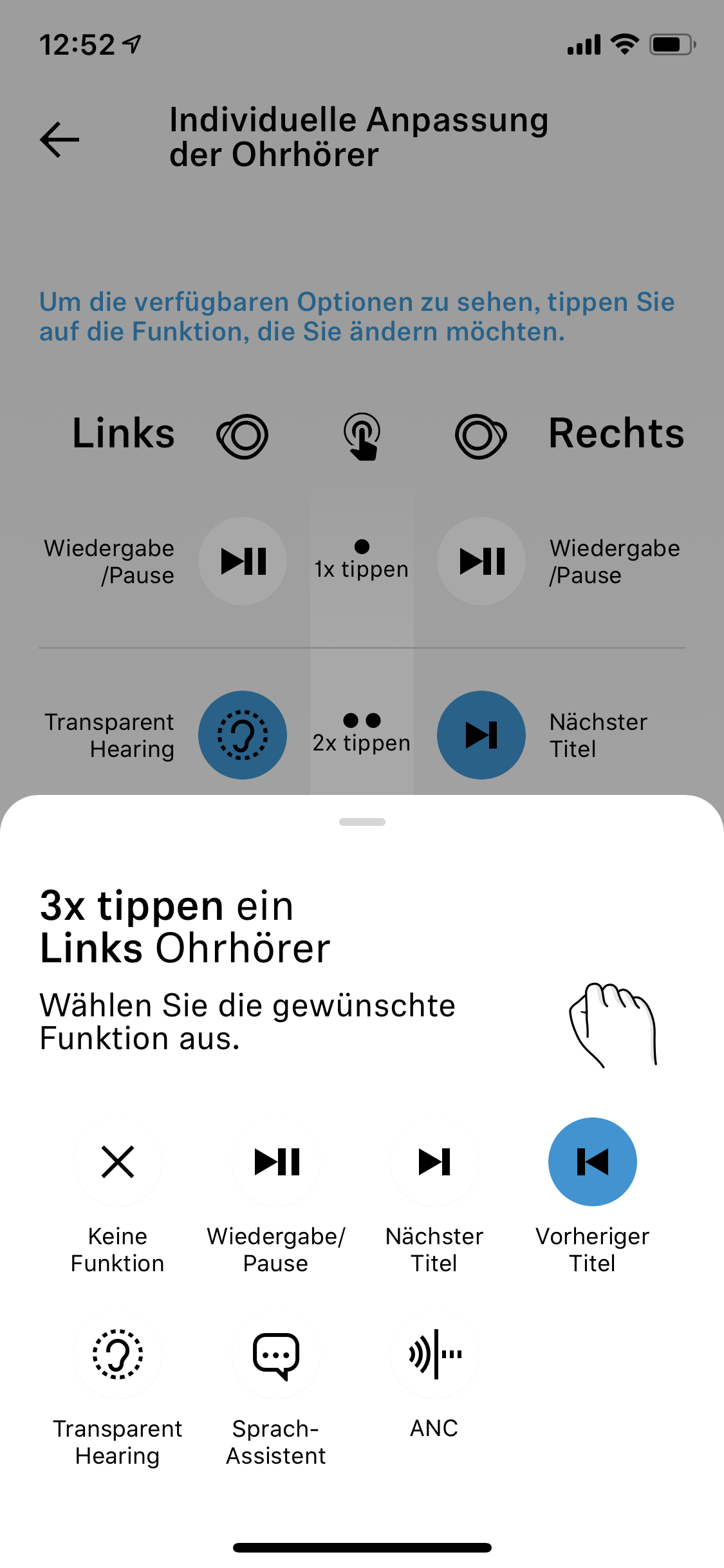Viewport: 724px width, 1568px height.
Task: Tap the sheet's grey drag handle
Action: click(362, 822)
